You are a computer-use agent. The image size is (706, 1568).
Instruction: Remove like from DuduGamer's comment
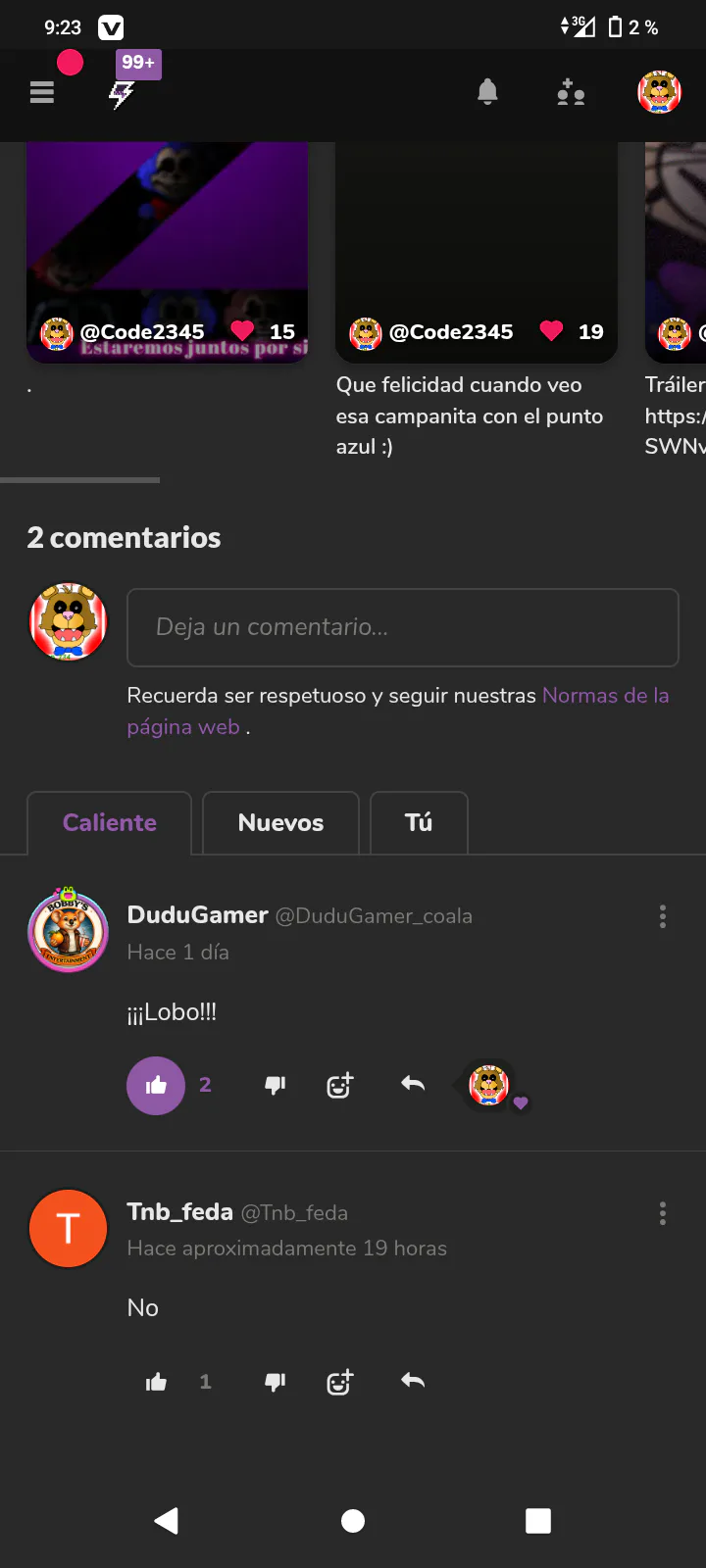pyautogui.click(x=156, y=1086)
